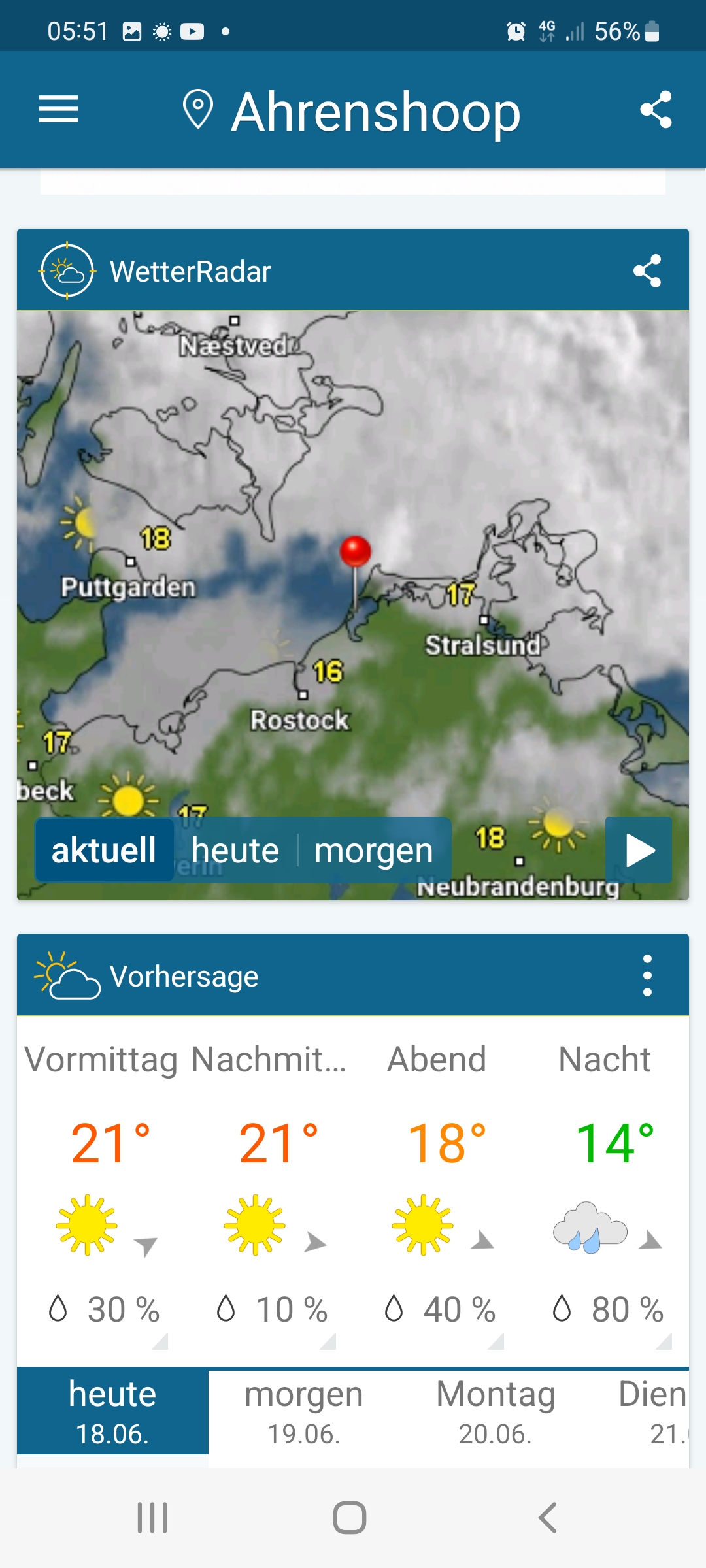Share the Ahrenshoop weather from top bar
The image size is (706, 1568).
pyautogui.click(x=656, y=109)
